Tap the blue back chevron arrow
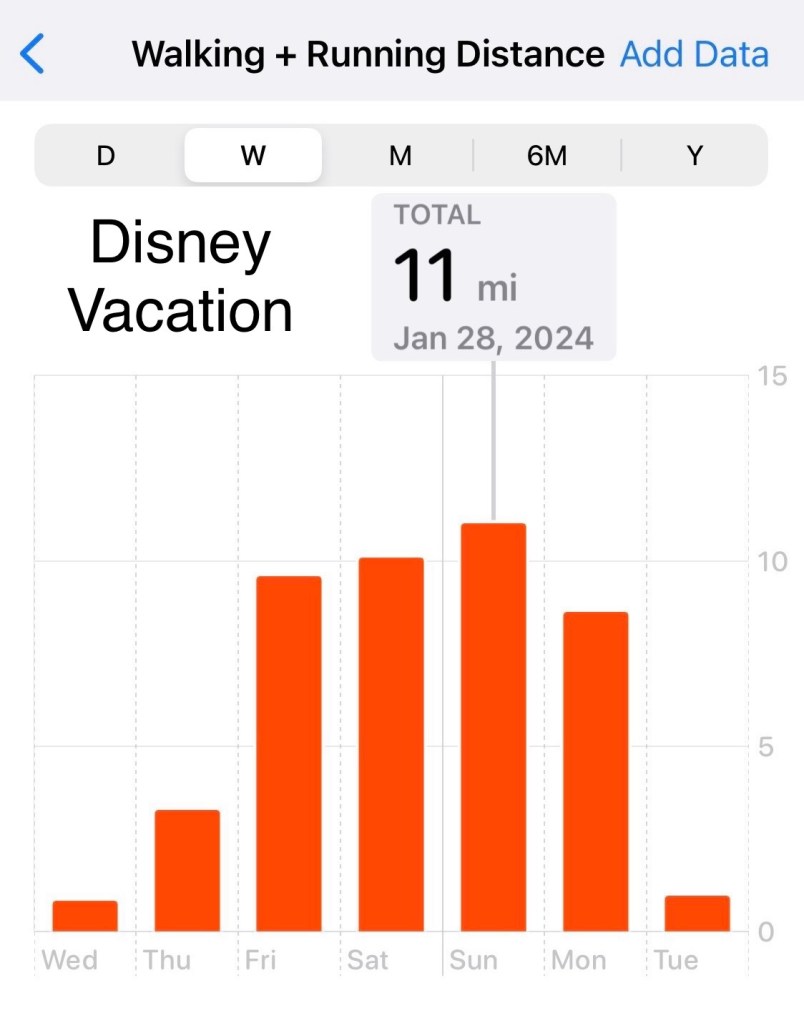Viewport: 804px width, 1023px height. [31, 55]
